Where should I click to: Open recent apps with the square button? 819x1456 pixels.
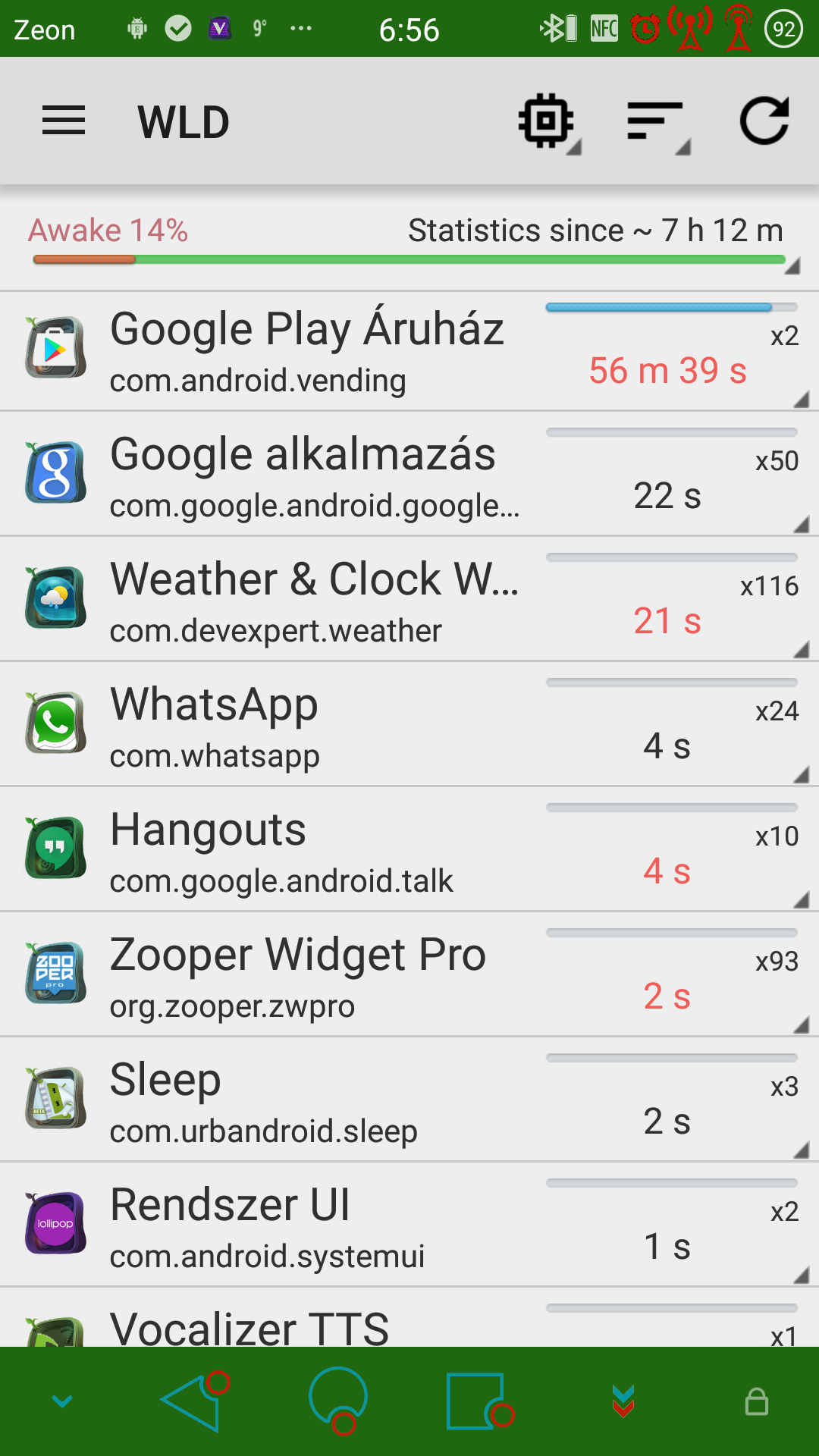pyautogui.click(x=479, y=1401)
